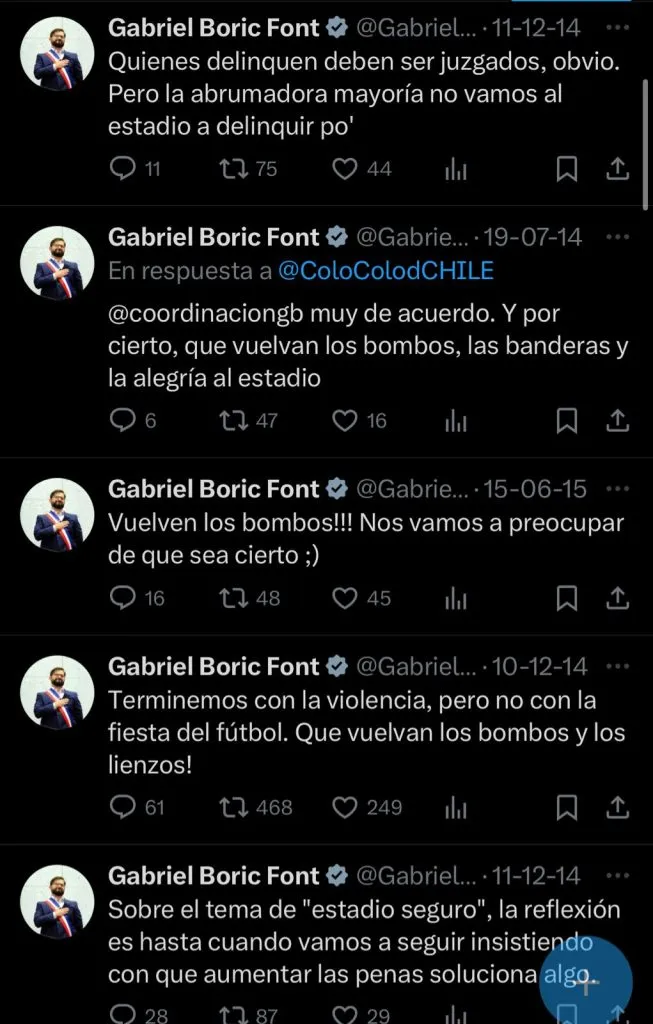The image size is (653, 1024).
Task: Share the 'Terminemos con la violencia' tweet
Action: [x=618, y=807]
